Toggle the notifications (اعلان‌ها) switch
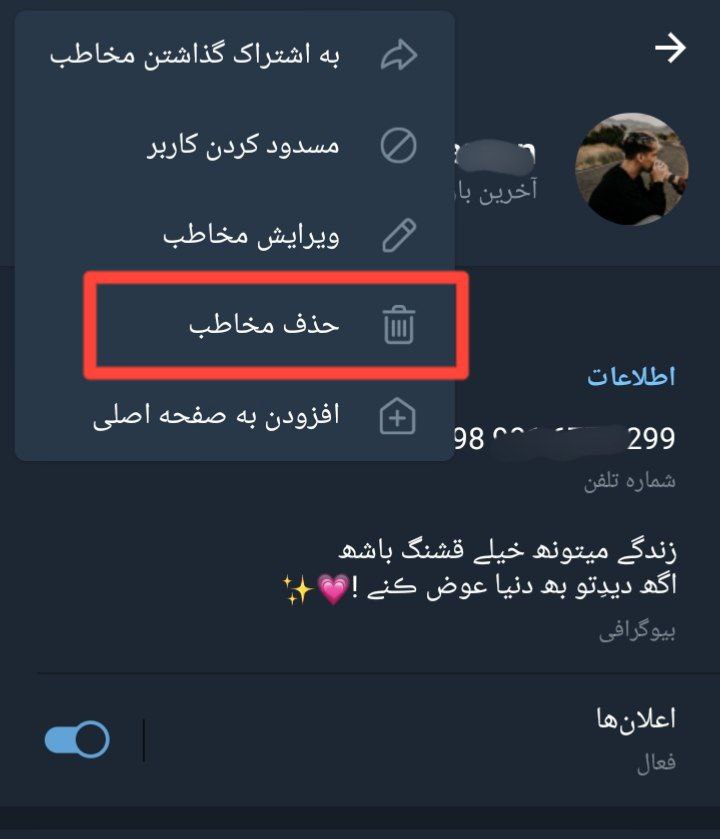 78,740
